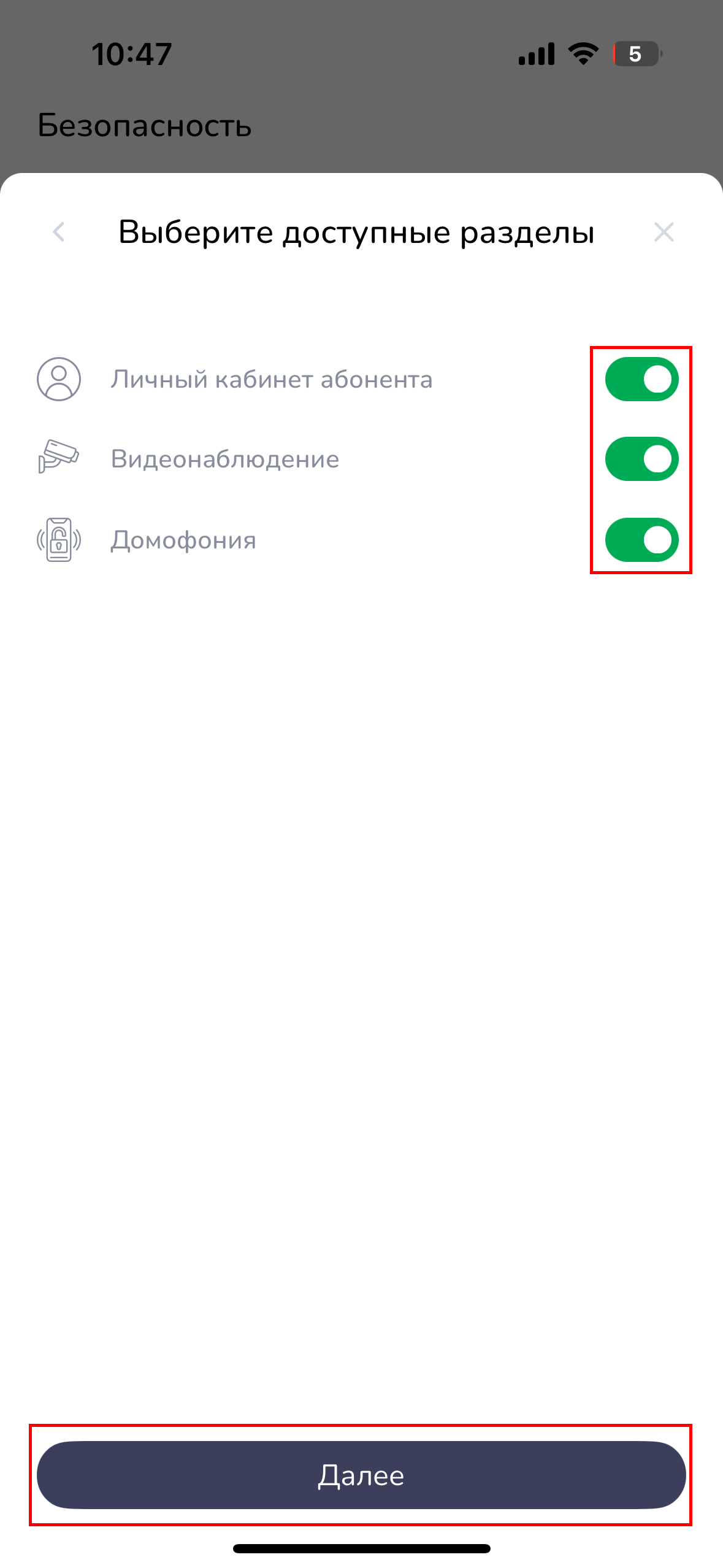723x1568 pixels.
Task: Turn off the Видеонаблюдение toggle
Action: tap(641, 459)
